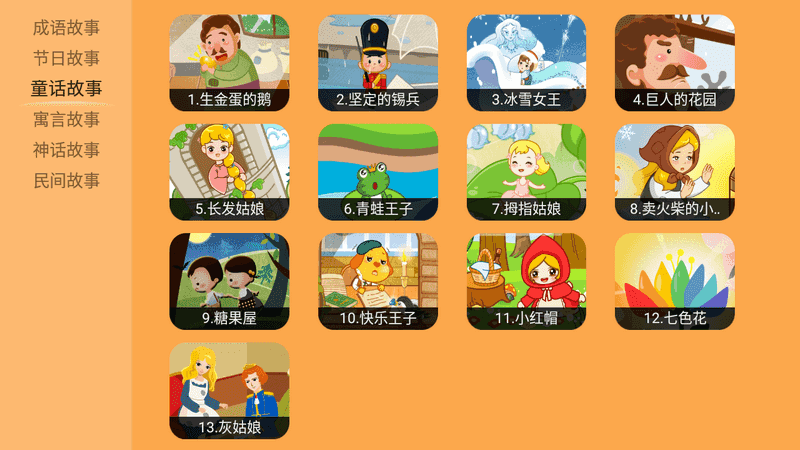The width and height of the screenshot is (800, 450).
Task: Open story 9.糖果屋
Action: [x=229, y=281]
